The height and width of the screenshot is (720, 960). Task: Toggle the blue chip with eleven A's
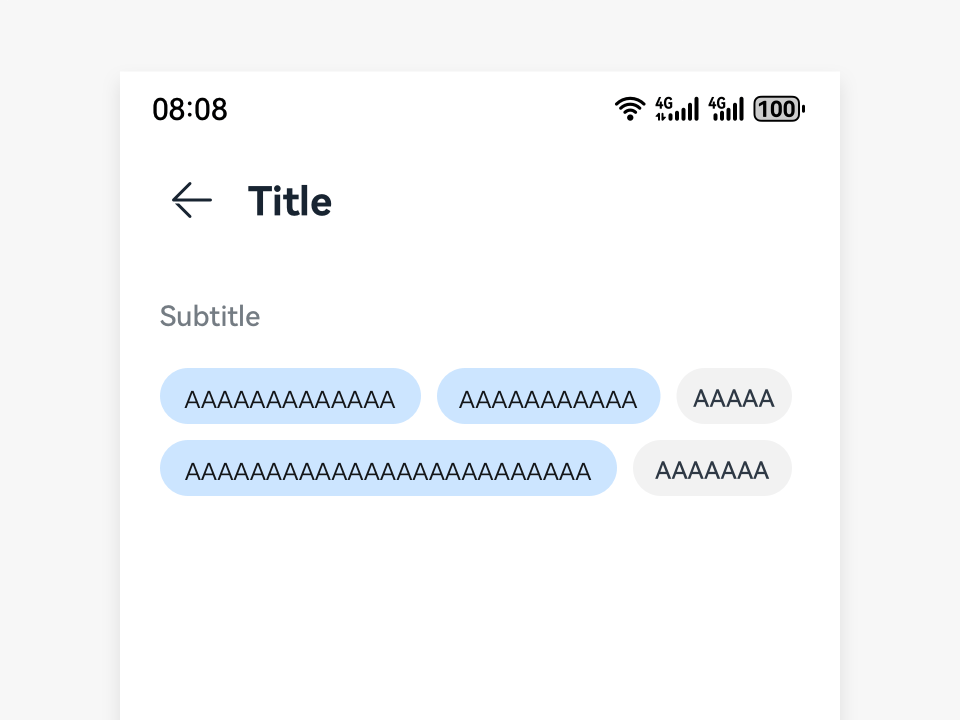(548, 397)
